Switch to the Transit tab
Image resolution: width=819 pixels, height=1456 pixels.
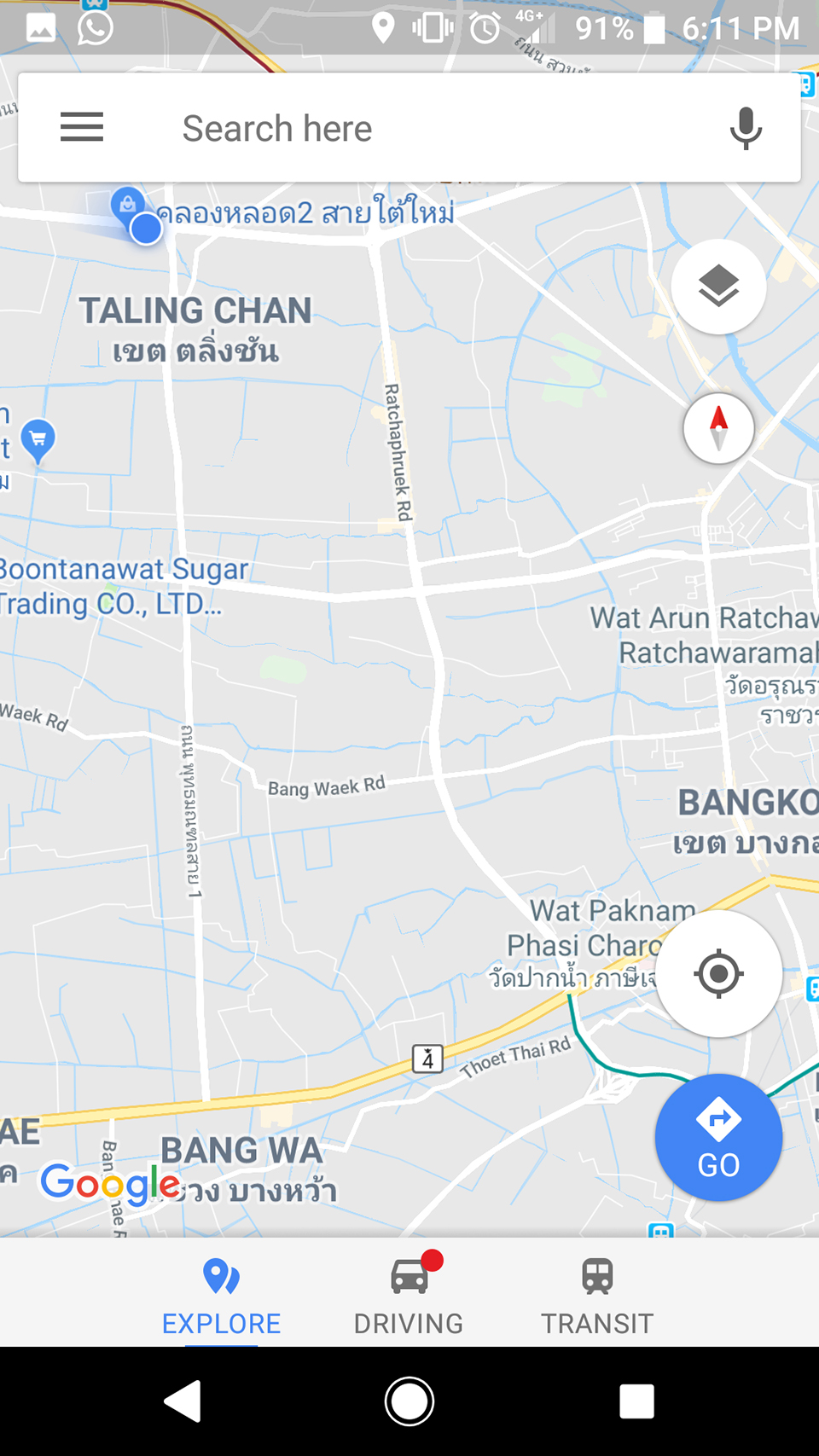tap(597, 1296)
